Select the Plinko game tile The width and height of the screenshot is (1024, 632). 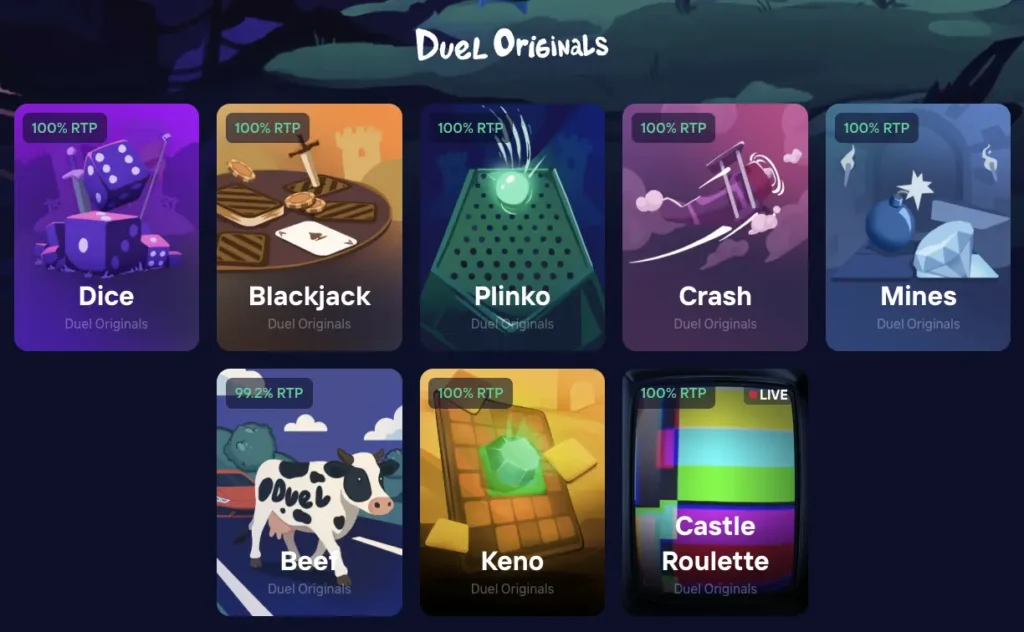pyautogui.click(x=512, y=227)
